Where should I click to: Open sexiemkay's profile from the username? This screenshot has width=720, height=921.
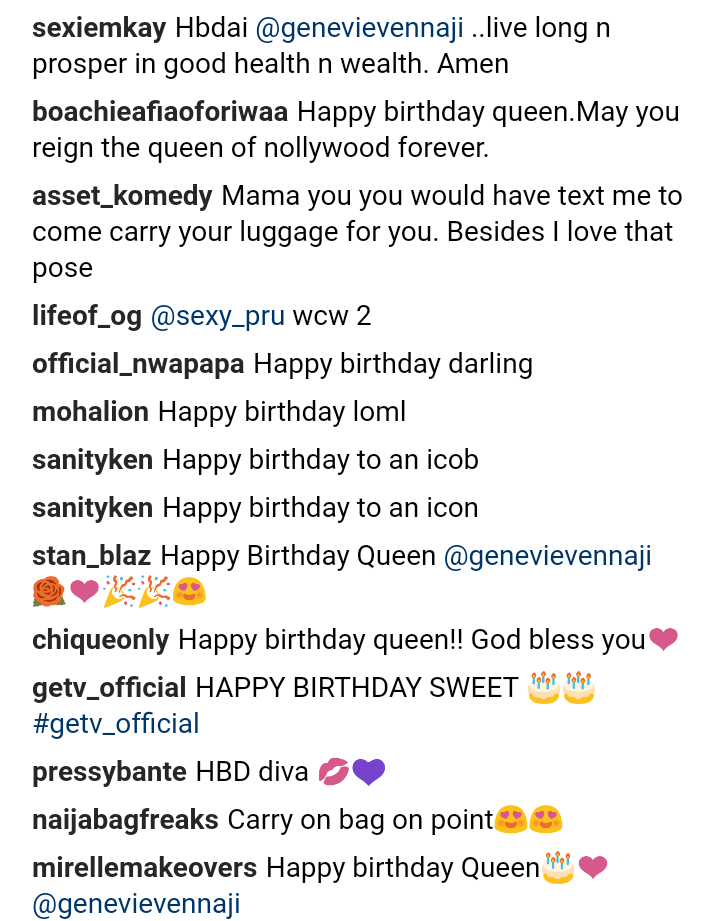(x=99, y=28)
